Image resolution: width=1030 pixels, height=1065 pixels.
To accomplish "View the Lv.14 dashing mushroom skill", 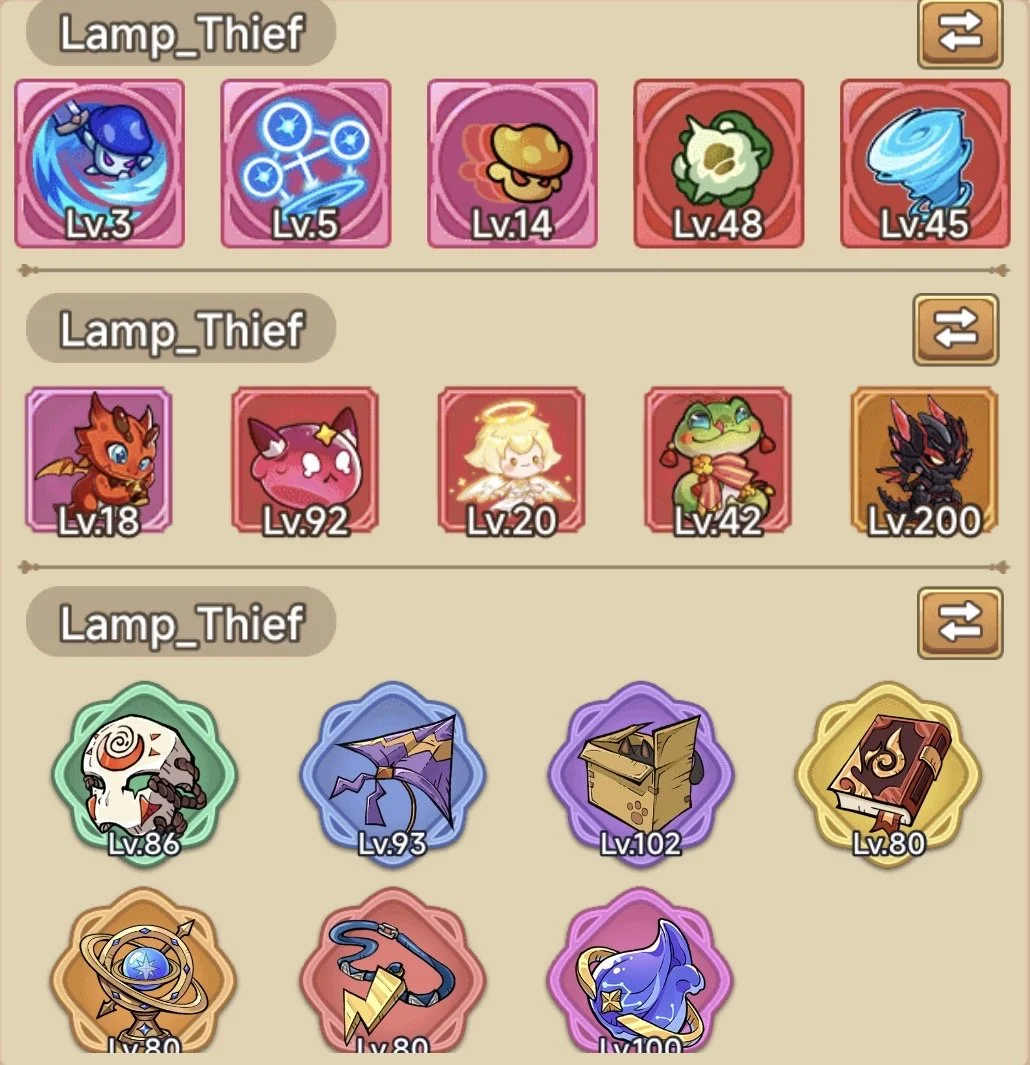I will coord(512,163).
